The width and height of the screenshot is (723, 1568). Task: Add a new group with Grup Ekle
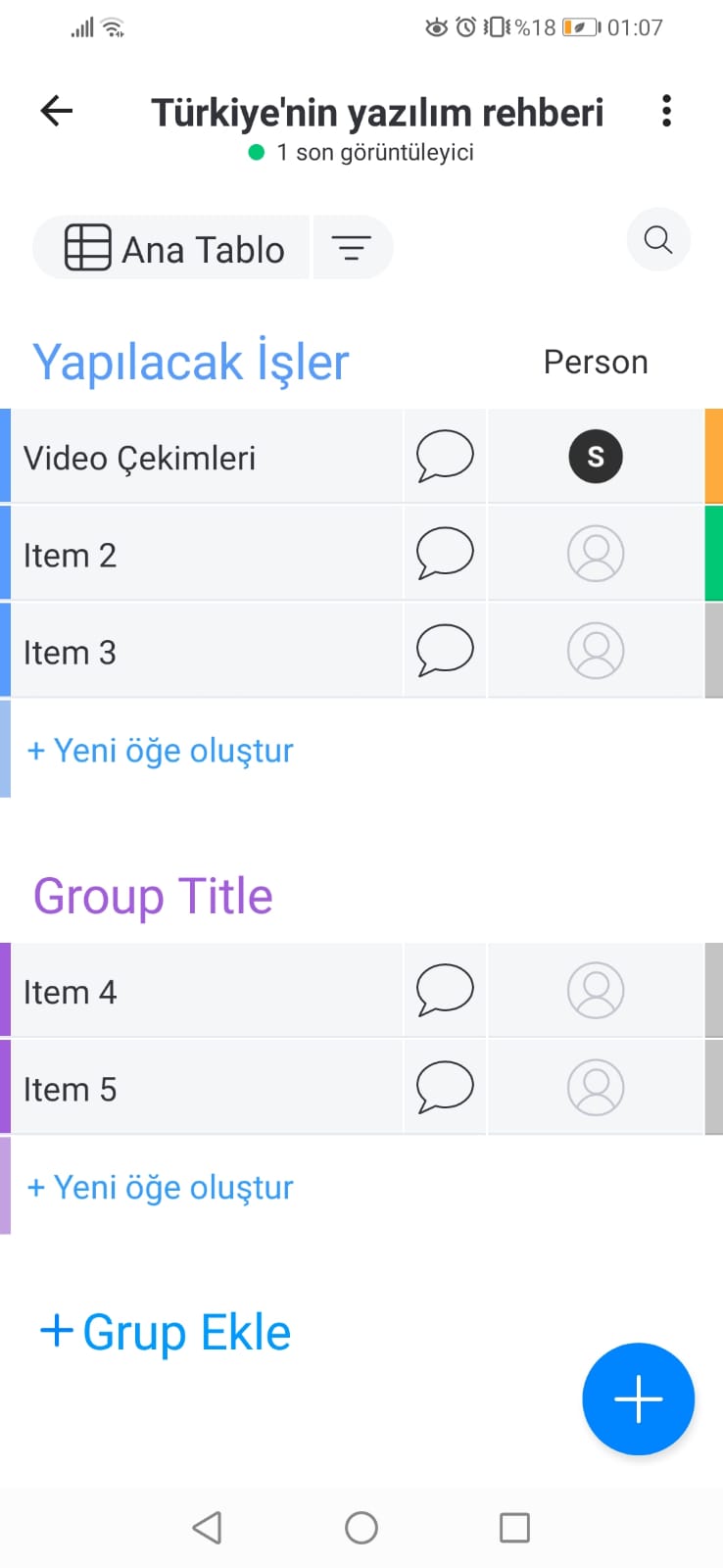point(166,1332)
